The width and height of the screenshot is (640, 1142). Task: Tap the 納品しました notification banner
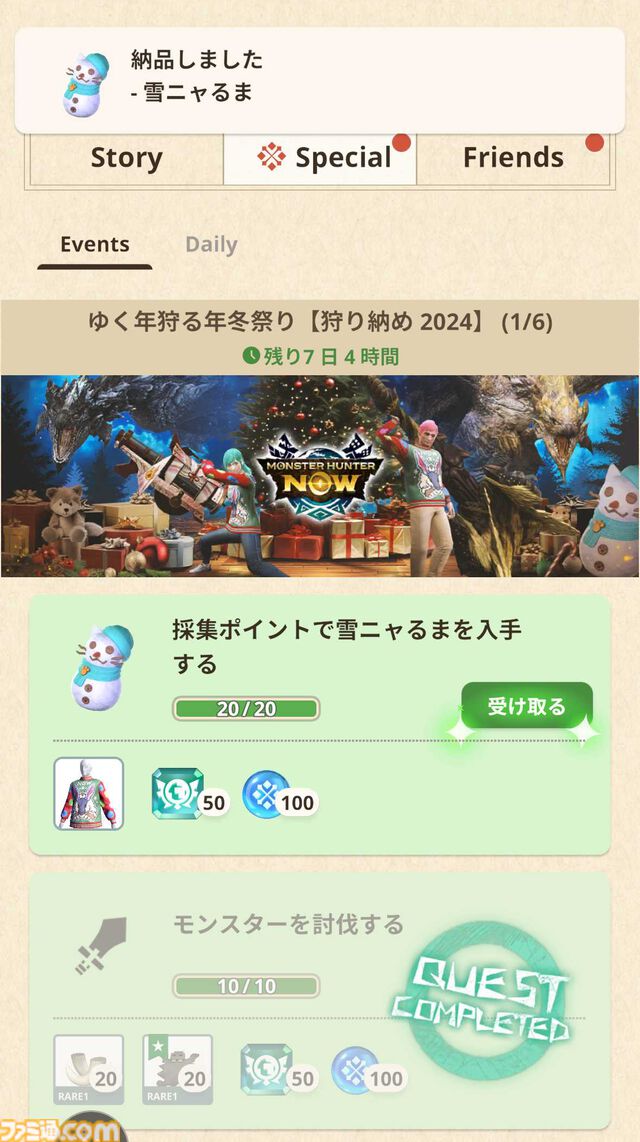click(x=320, y=80)
